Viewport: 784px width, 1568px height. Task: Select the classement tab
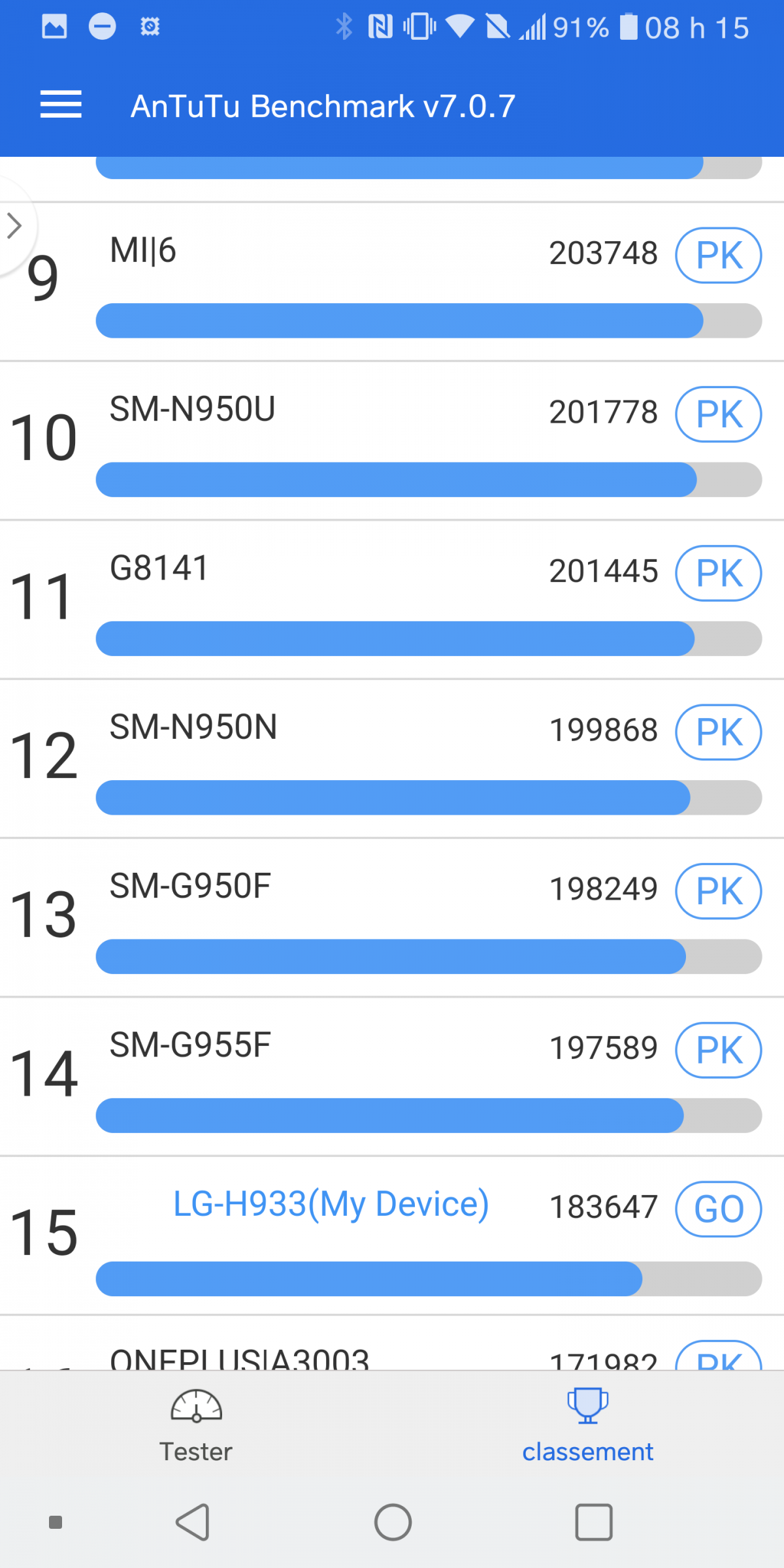587,1426
